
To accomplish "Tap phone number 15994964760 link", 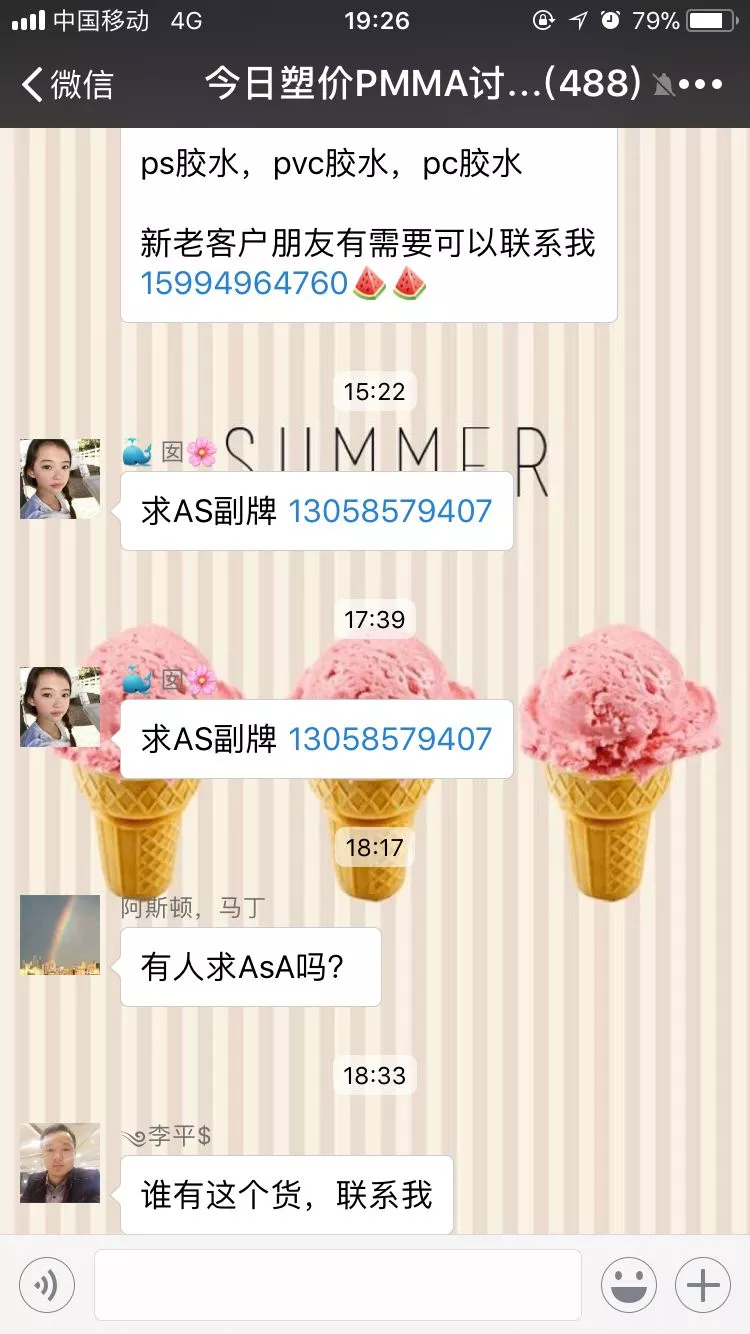I will pos(244,283).
